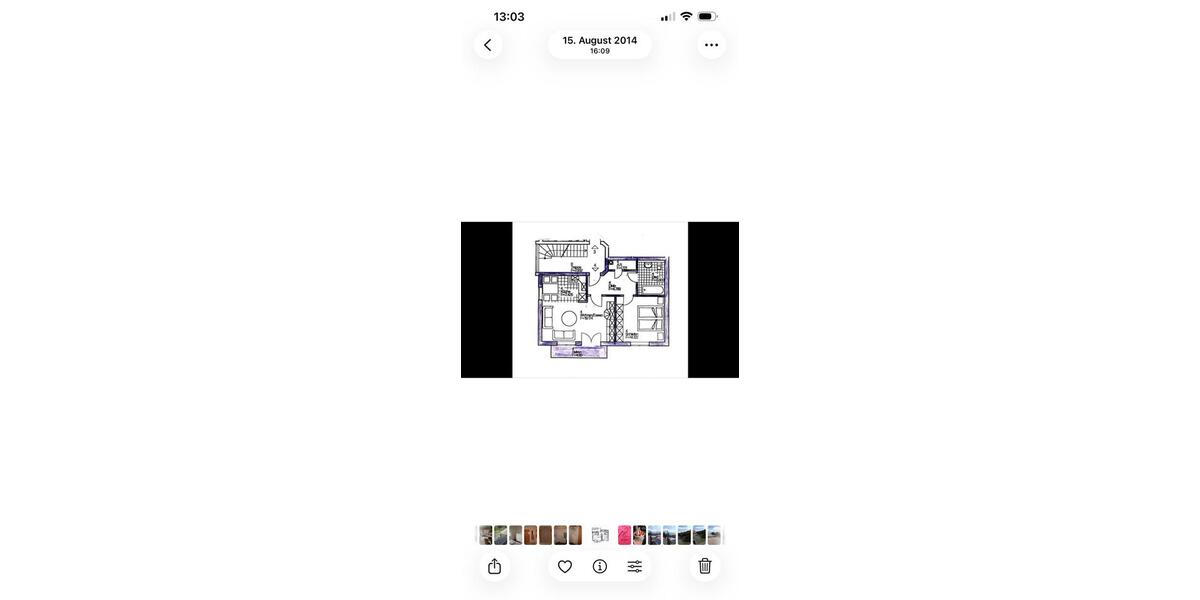Tap the 15. August 2014 date pill
1200x600 pixels.
600,44
